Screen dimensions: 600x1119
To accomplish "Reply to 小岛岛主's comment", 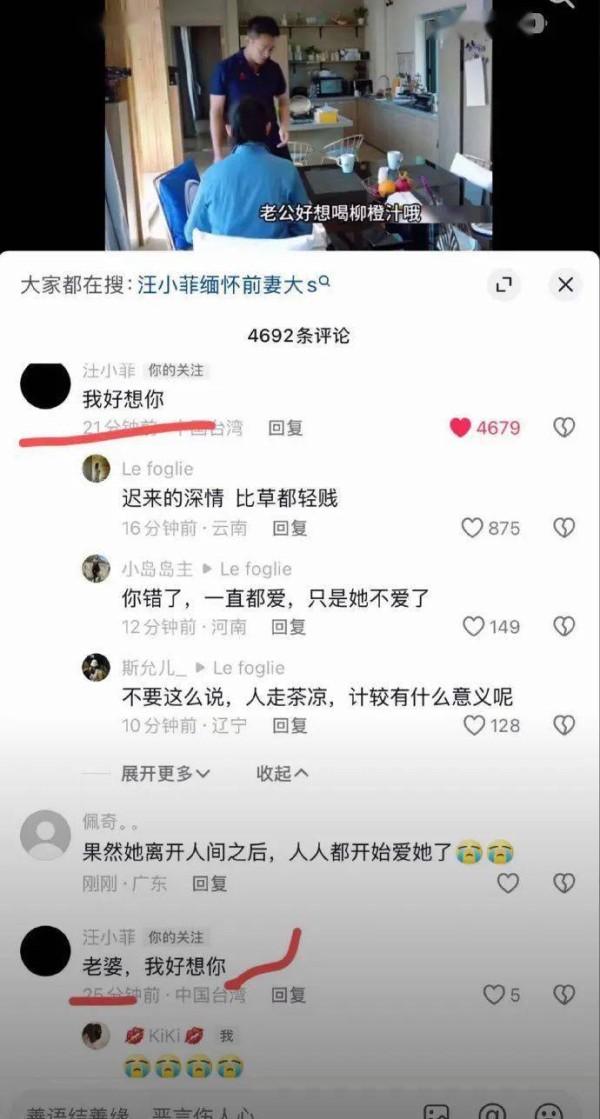I will [288, 627].
